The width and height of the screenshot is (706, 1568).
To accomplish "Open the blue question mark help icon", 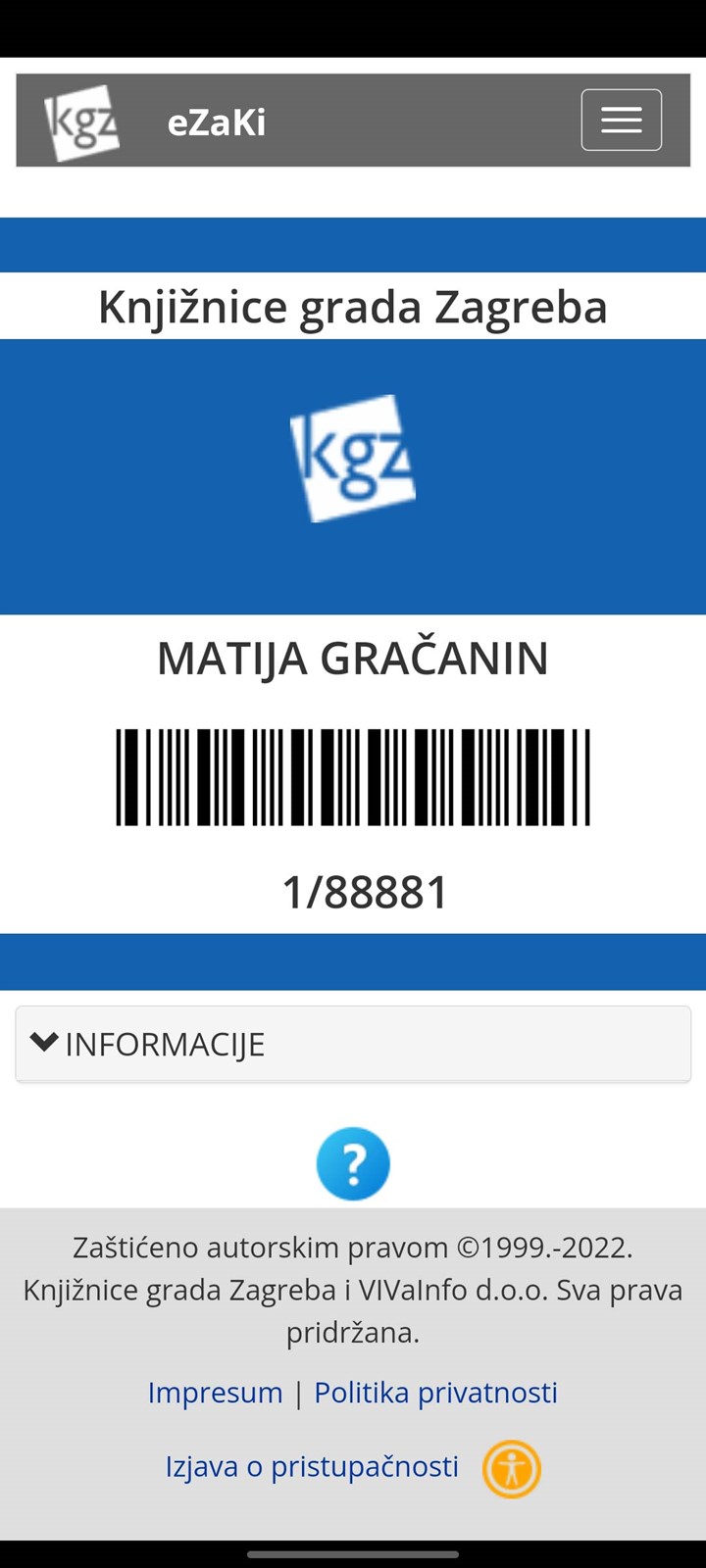I will click(x=353, y=1164).
